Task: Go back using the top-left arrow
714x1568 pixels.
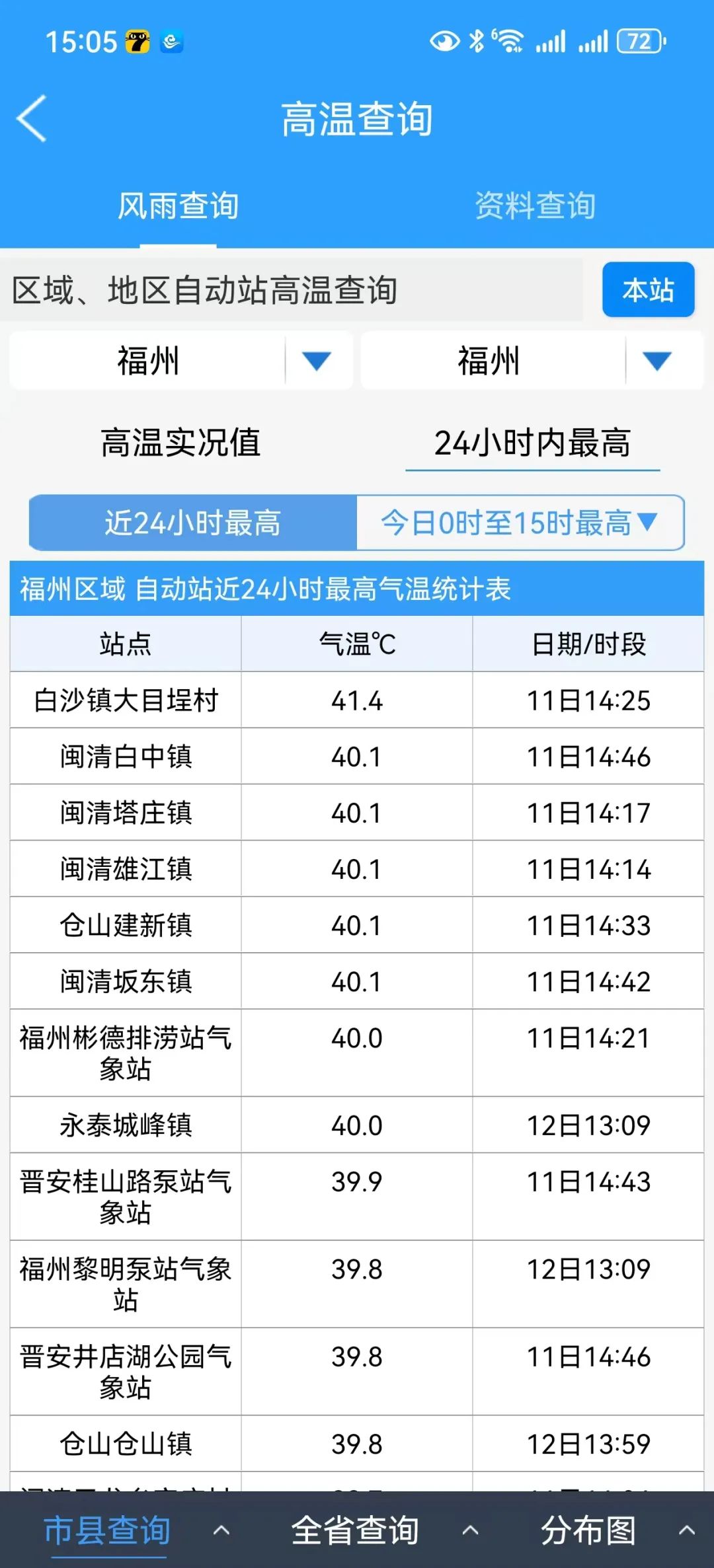Action: (x=32, y=119)
